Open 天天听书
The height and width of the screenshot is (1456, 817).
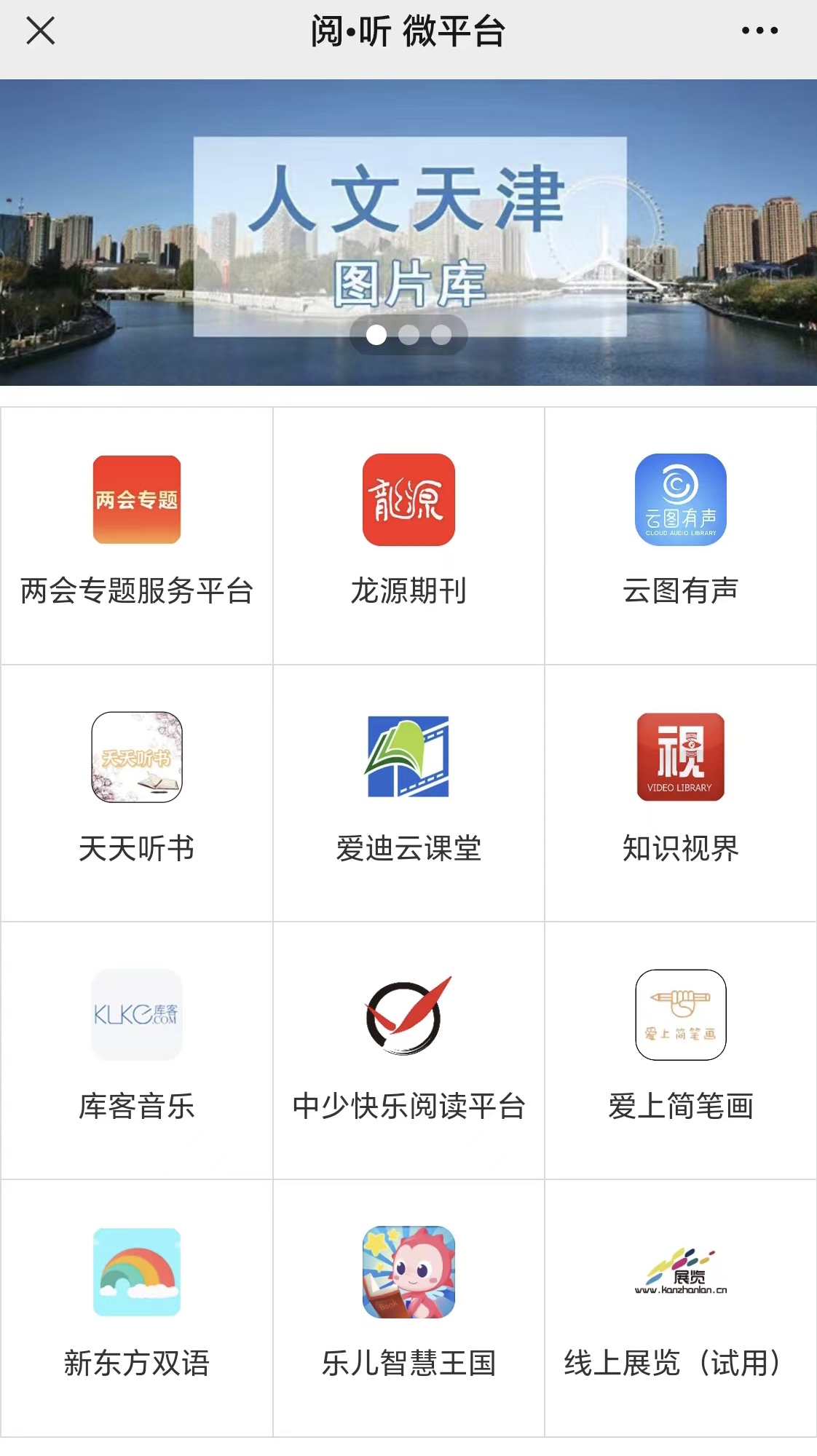pos(137,792)
